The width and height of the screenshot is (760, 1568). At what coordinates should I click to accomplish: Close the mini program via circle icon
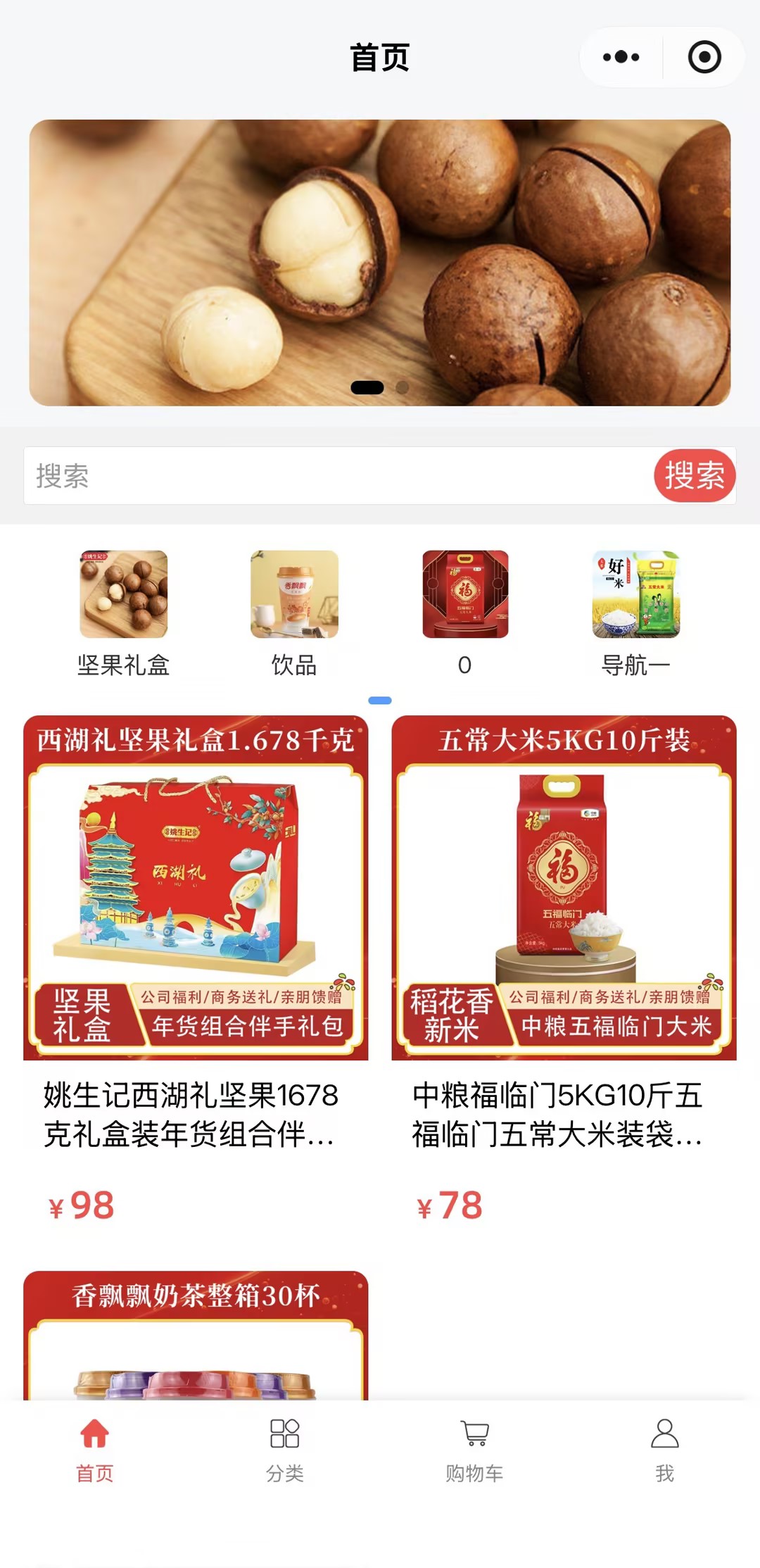click(704, 57)
